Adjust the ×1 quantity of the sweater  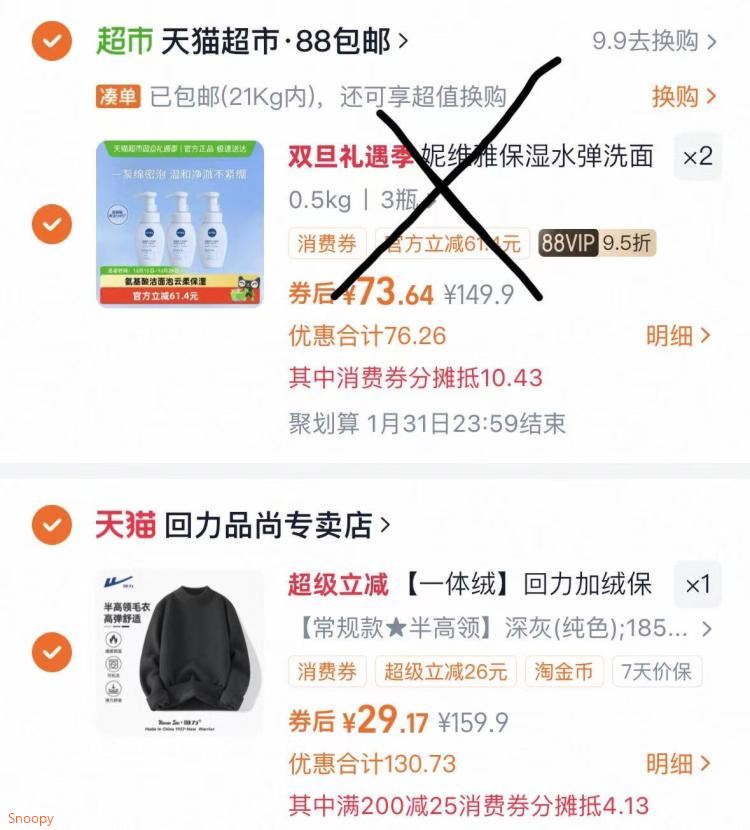pyautogui.click(x=697, y=585)
